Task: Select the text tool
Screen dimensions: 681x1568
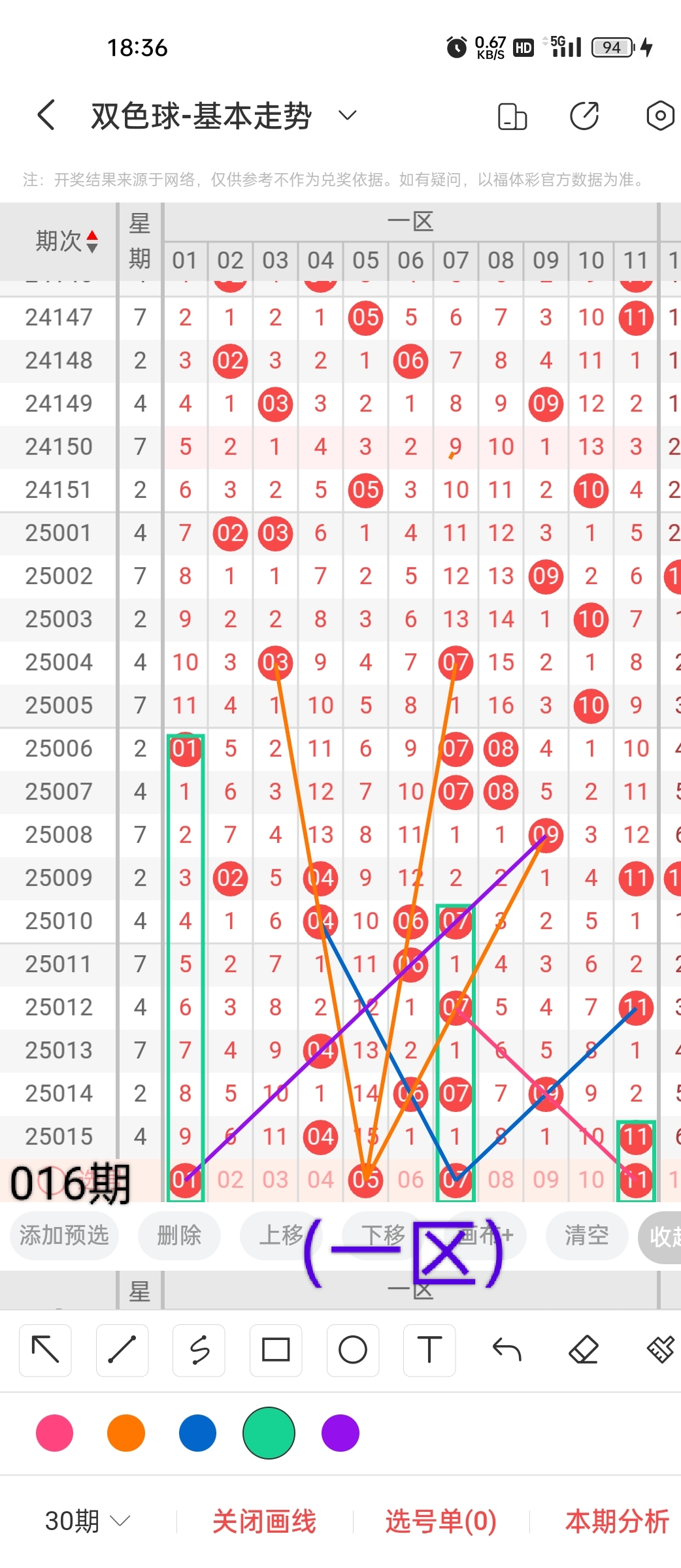Action: (429, 1350)
